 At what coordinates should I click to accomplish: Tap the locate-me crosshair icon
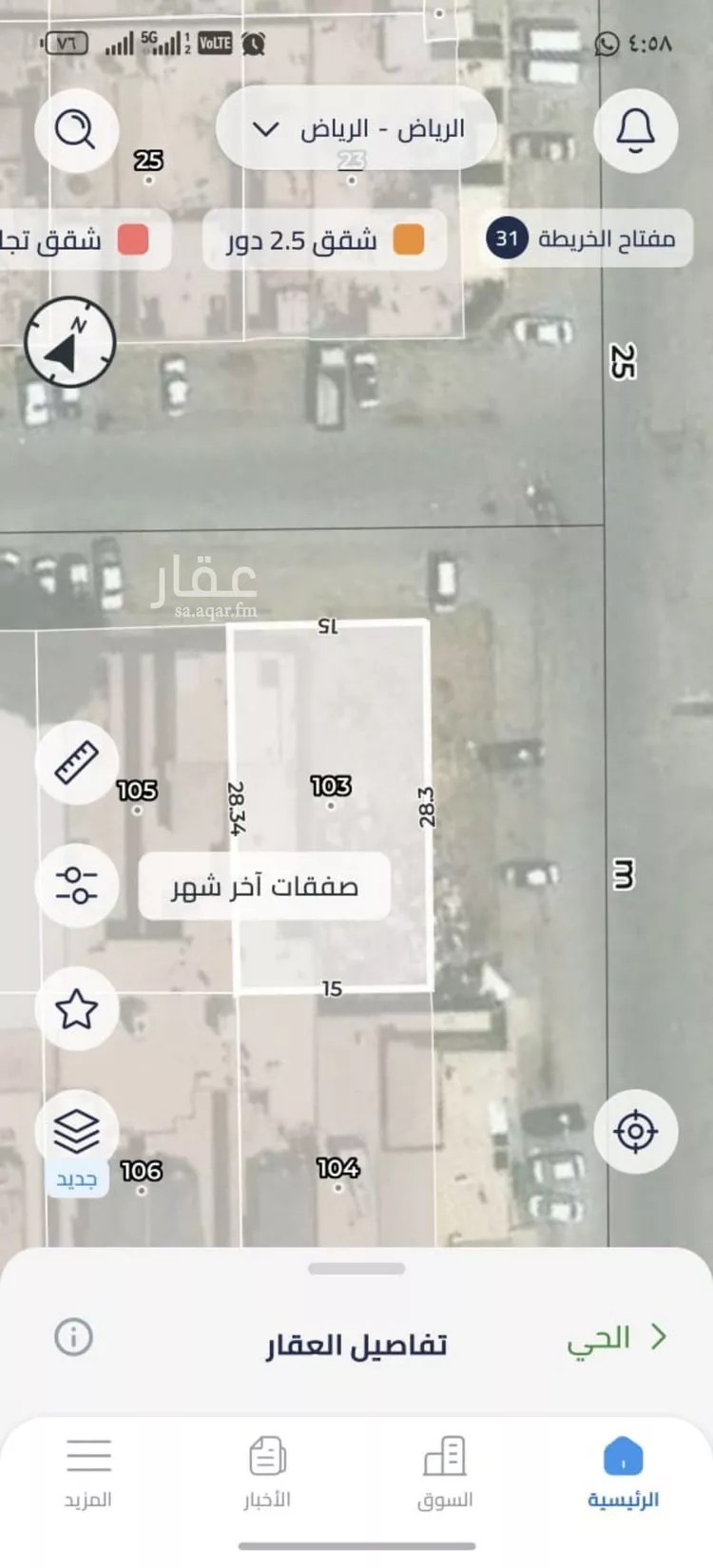(x=635, y=1131)
